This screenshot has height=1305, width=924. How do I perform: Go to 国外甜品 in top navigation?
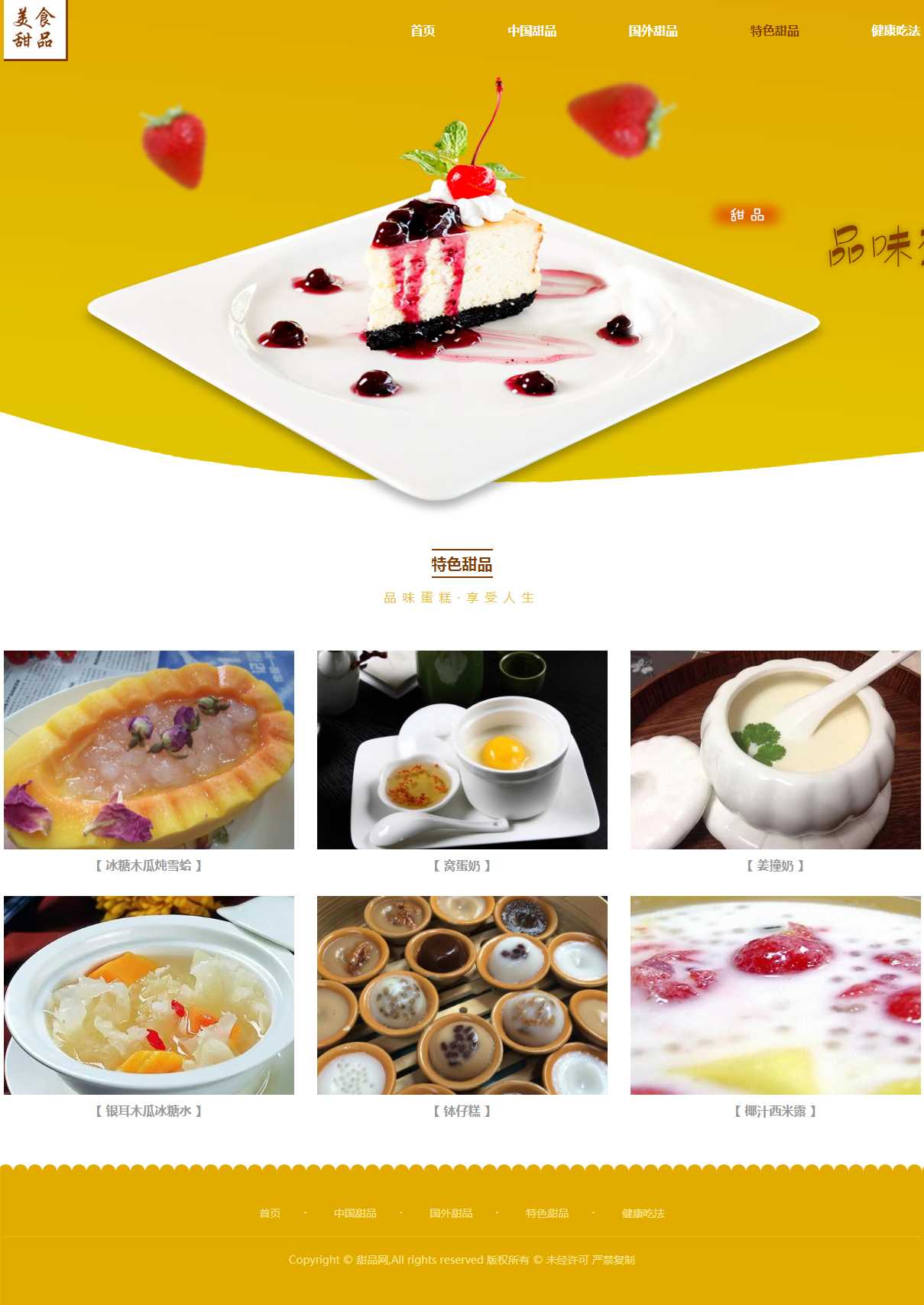653,31
